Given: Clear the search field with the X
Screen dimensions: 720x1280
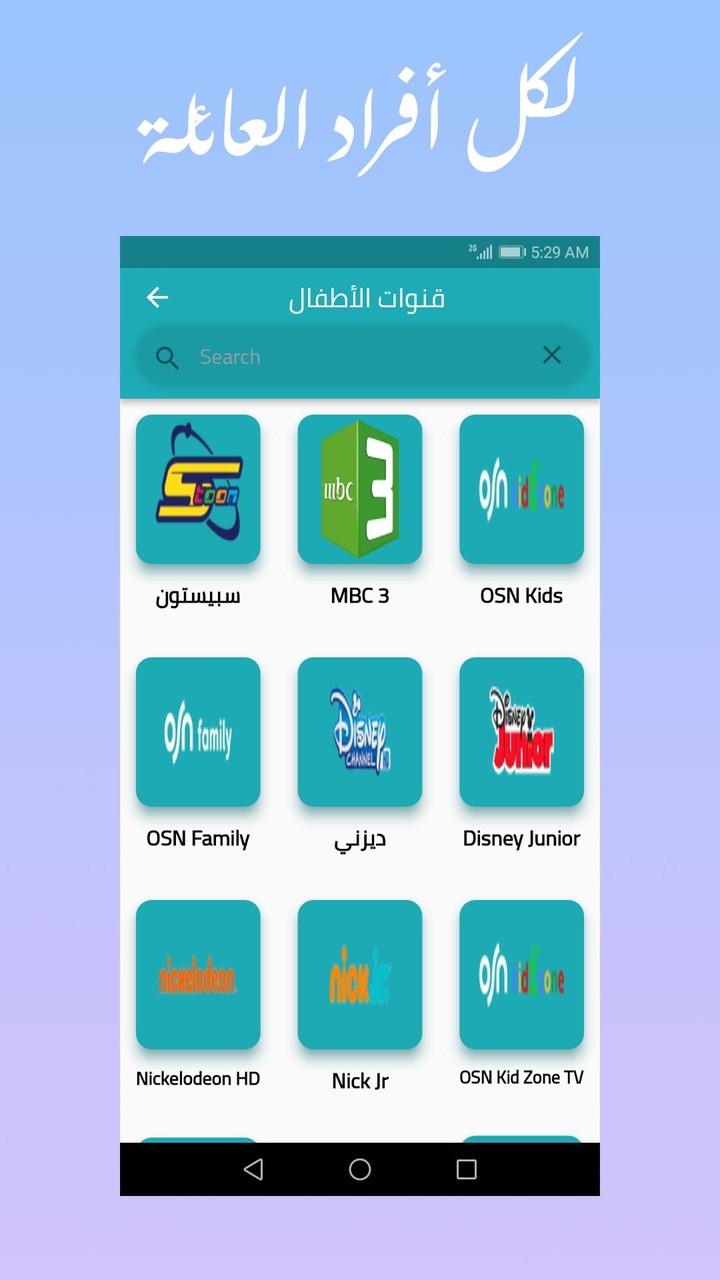Looking at the screenshot, I should (x=551, y=355).
